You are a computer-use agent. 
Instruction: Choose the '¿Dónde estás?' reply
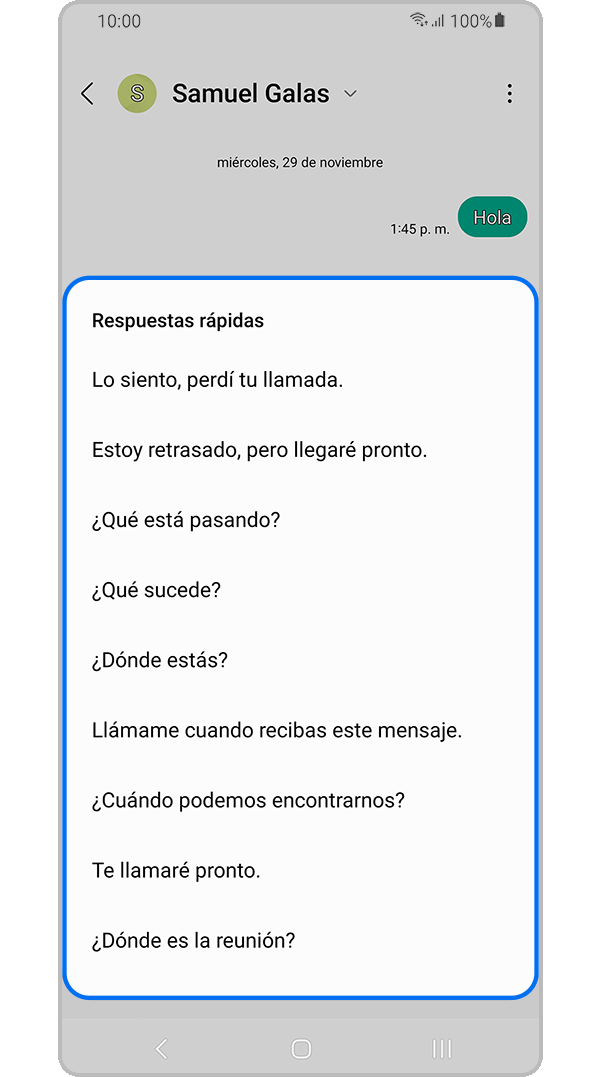point(160,660)
